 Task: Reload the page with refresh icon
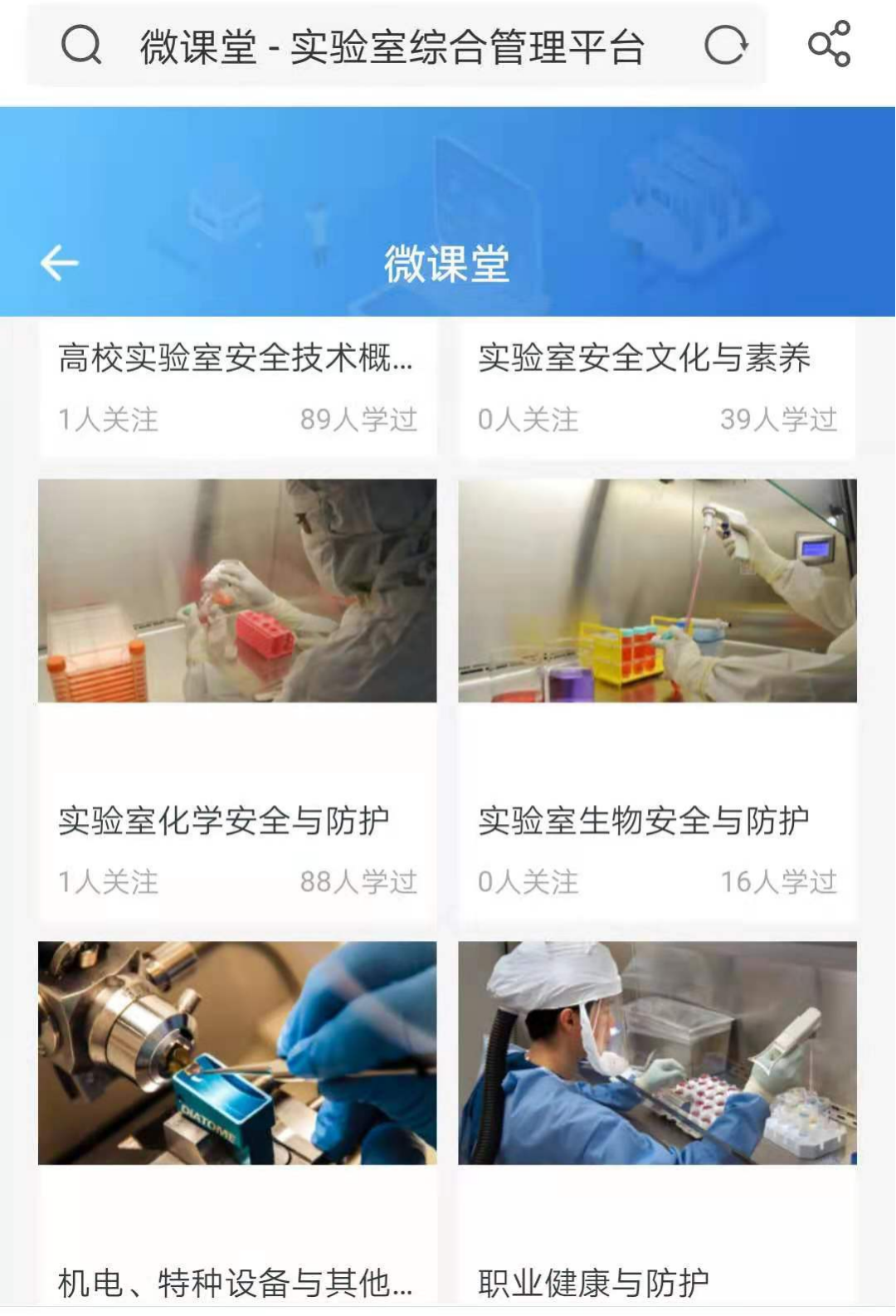(725, 45)
